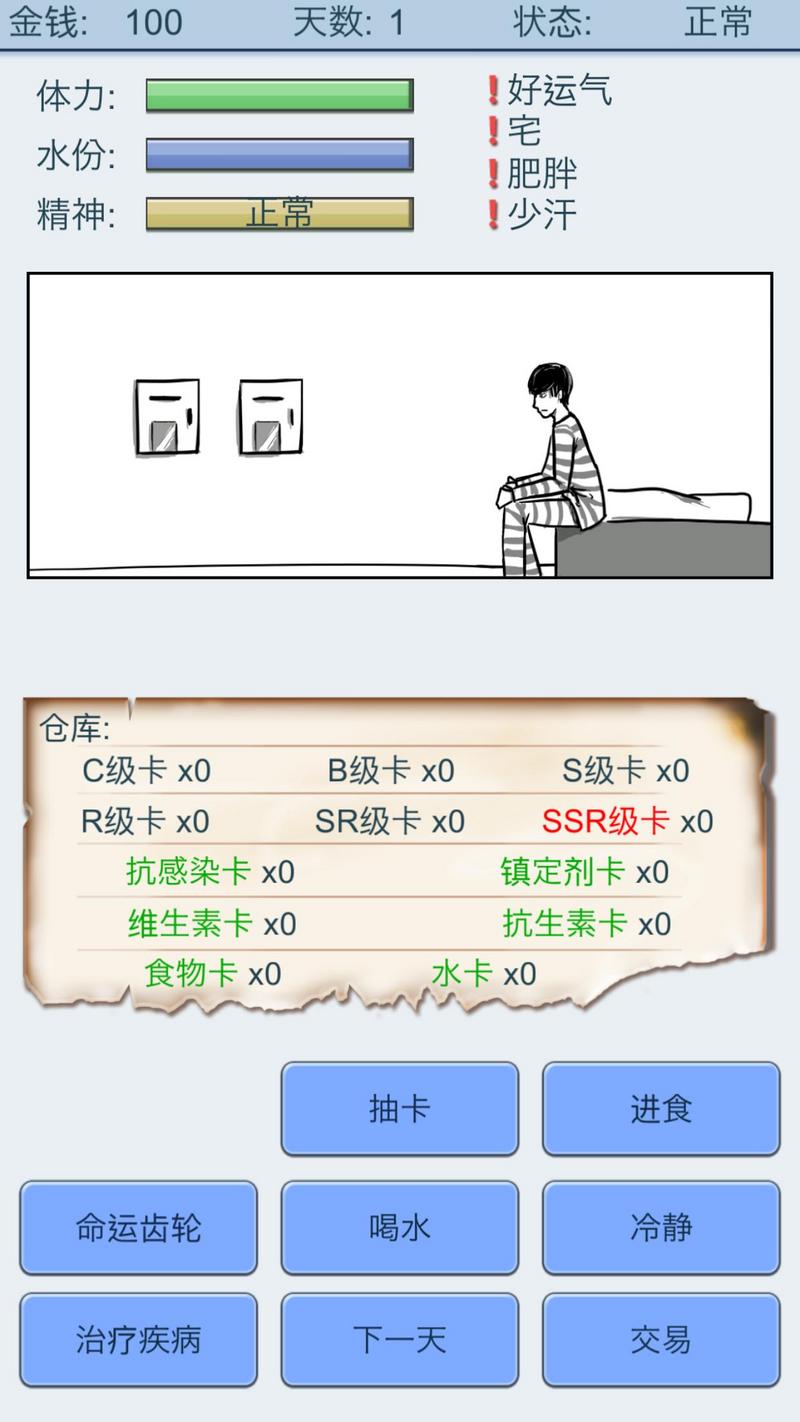Tap 治疗疾病 to treat illness

[x=138, y=1339]
